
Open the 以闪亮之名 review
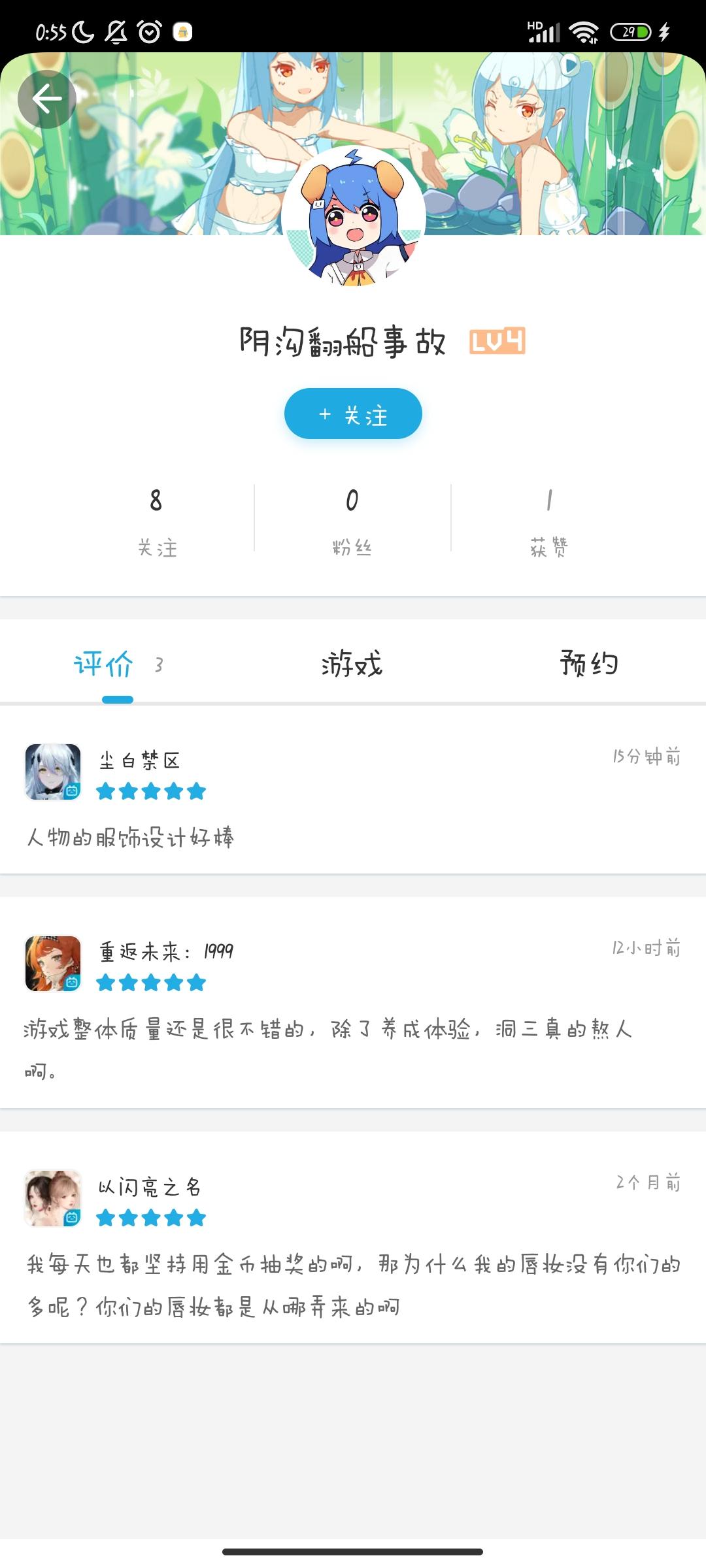pyautogui.click(x=353, y=1238)
